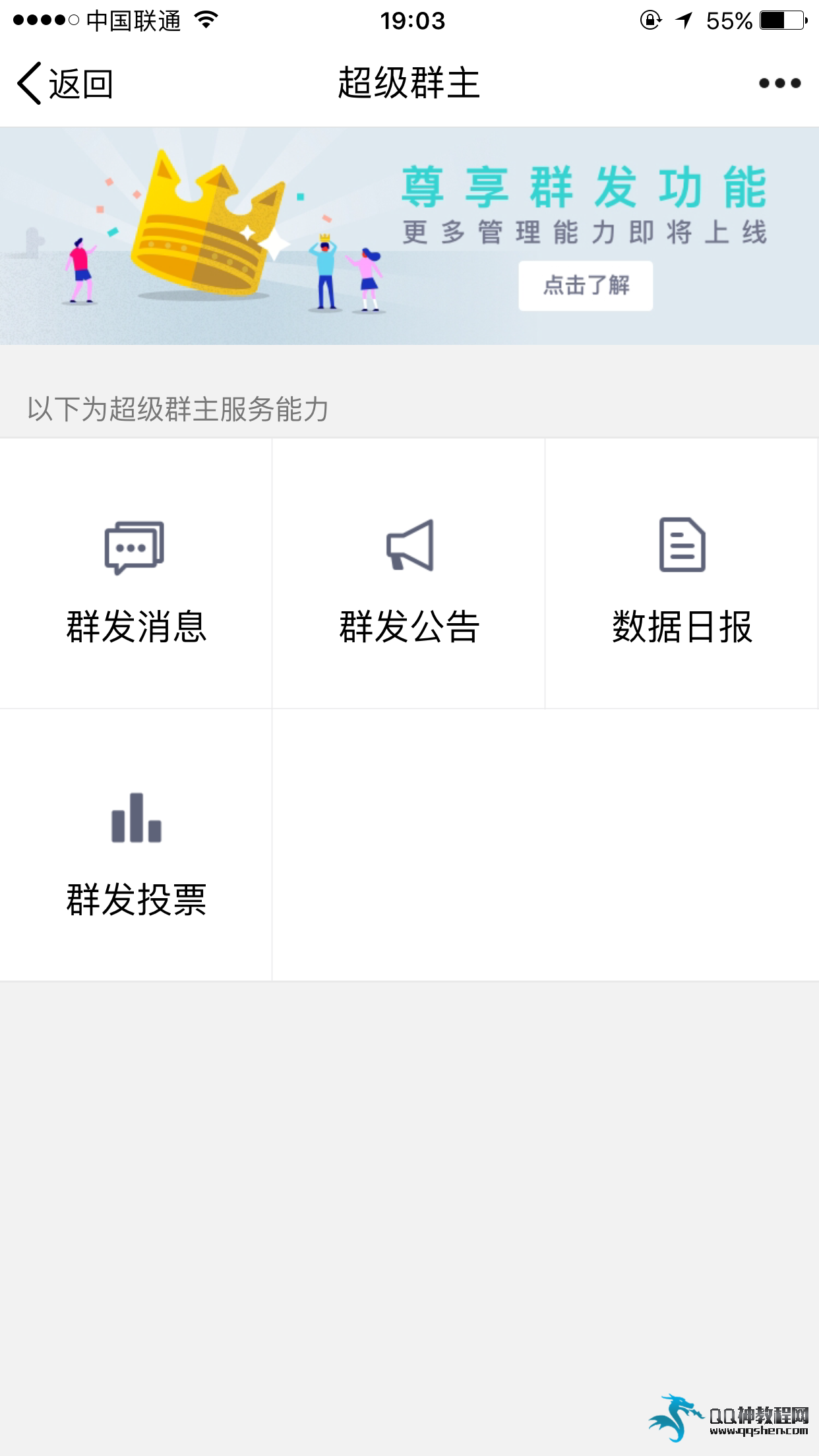View the 数据日报 daily data report

click(x=682, y=574)
